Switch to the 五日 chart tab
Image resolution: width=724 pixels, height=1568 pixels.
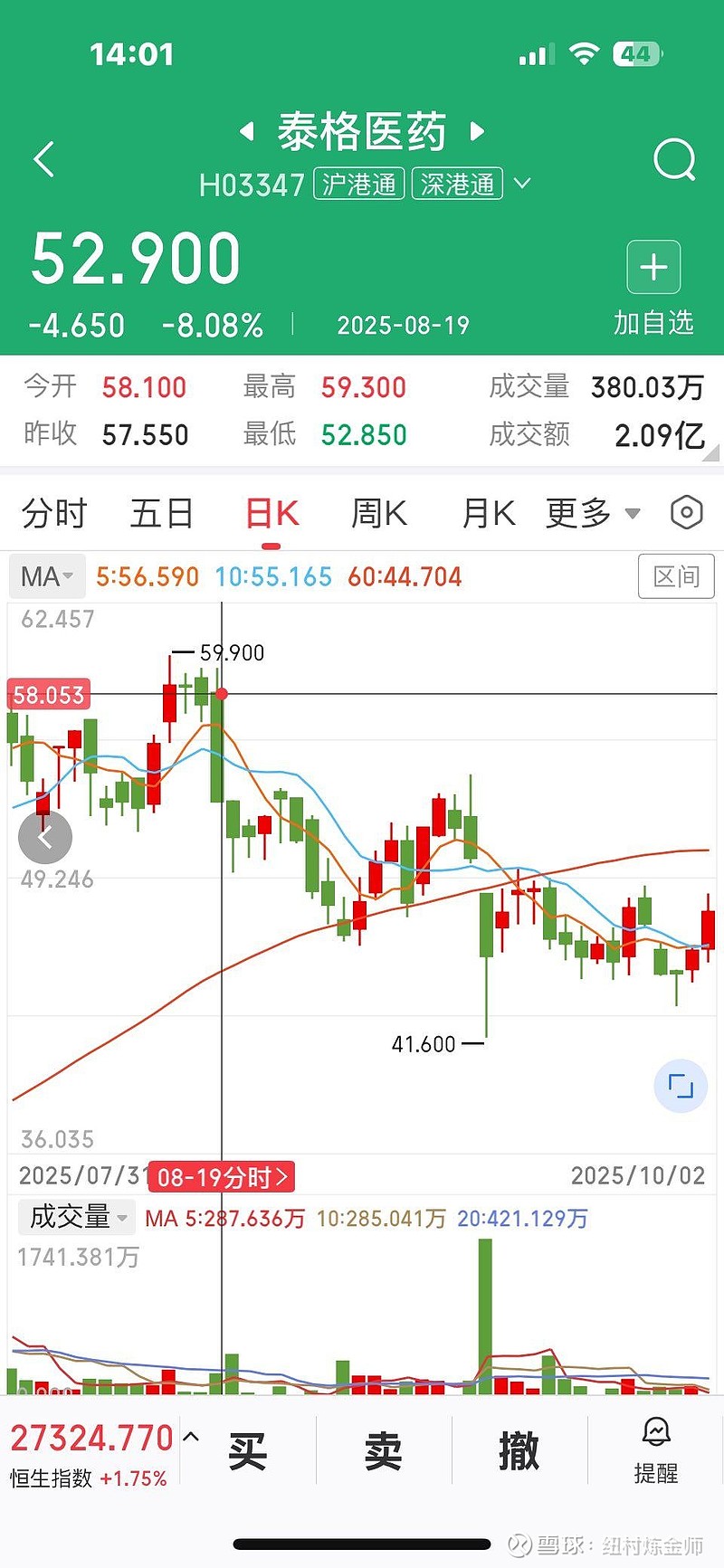(162, 513)
